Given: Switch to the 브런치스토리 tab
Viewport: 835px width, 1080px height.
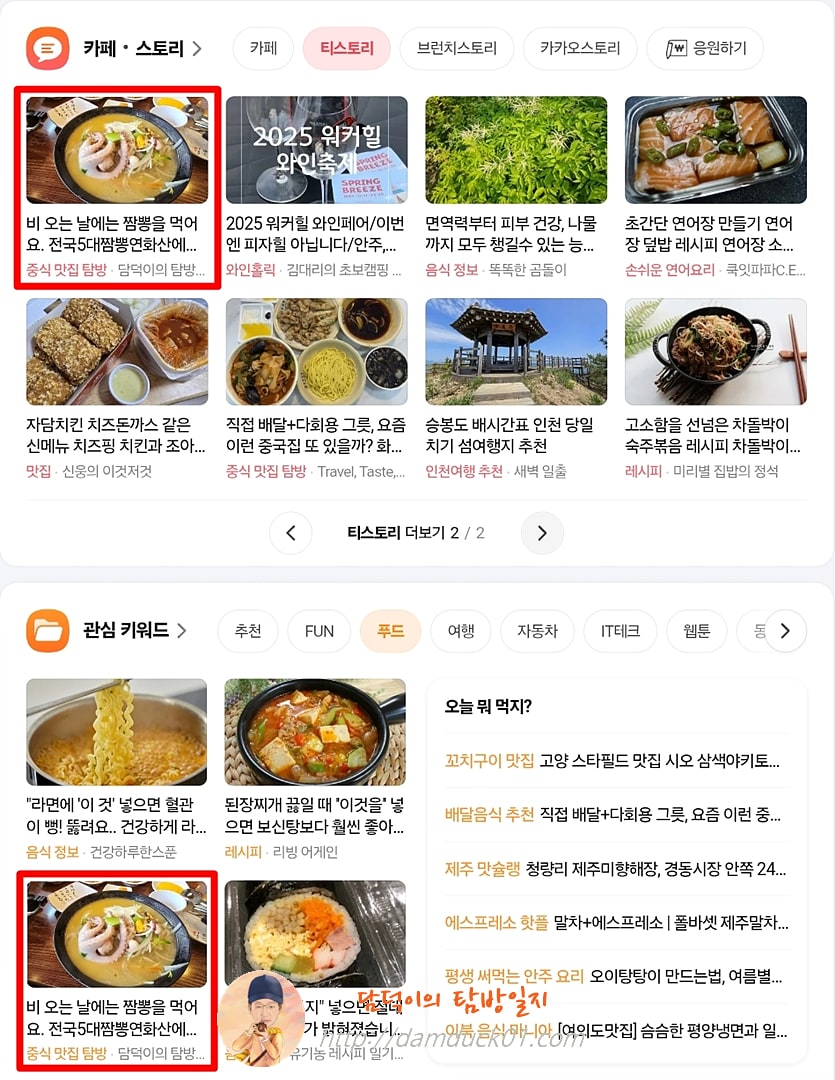Looking at the screenshot, I should pos(457,47).
